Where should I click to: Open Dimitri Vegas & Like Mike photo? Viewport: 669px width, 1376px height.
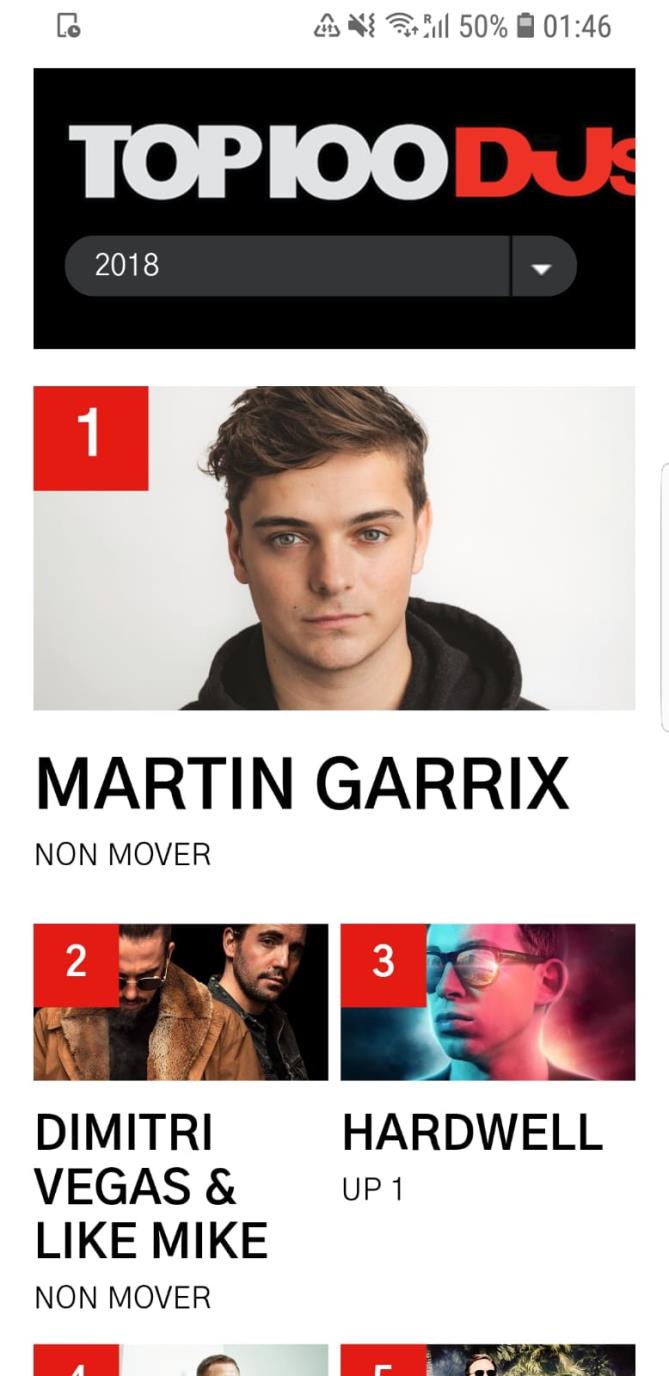181,1002
